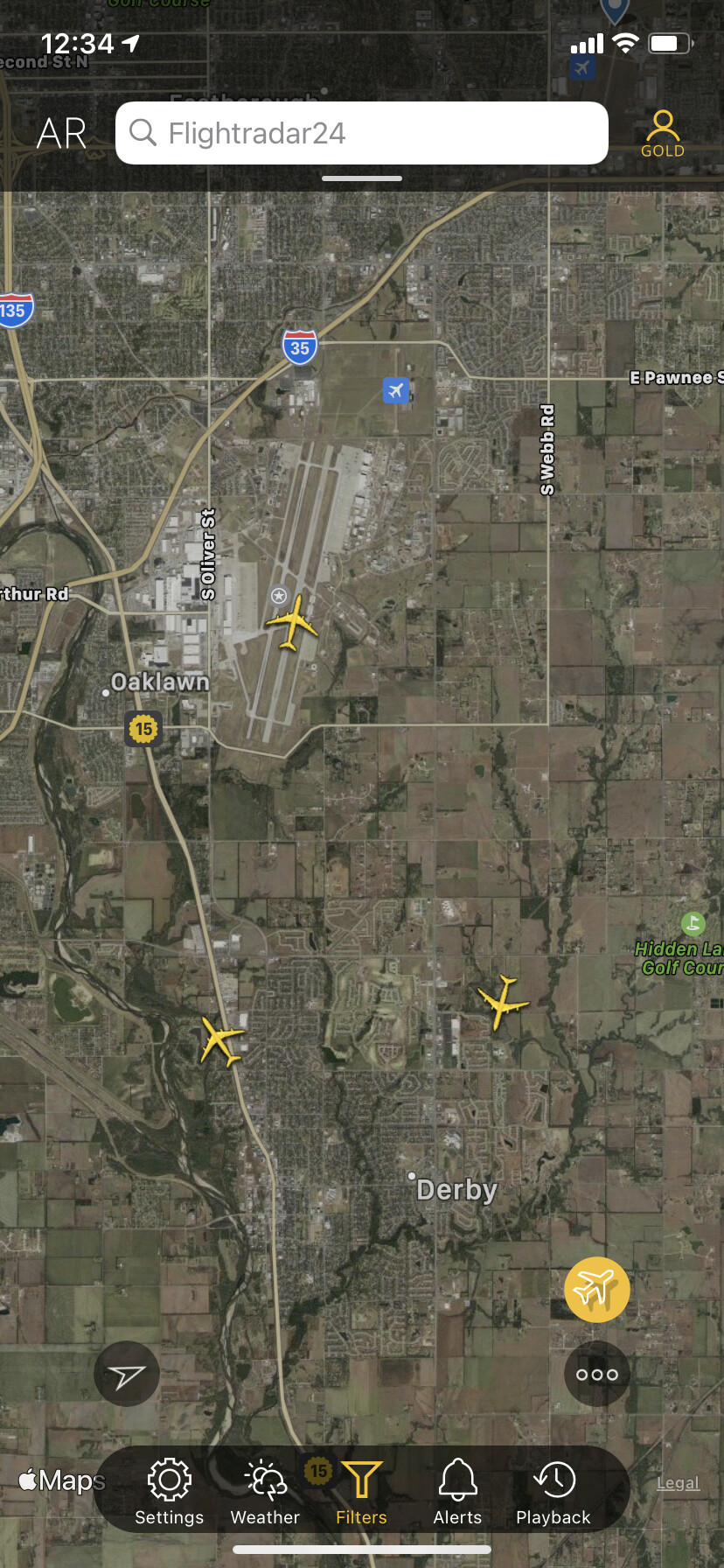Select the aircraft near Hidden Lakes Golf Course
This screenshot has height=1568, width=724.
pos(502,1001)
